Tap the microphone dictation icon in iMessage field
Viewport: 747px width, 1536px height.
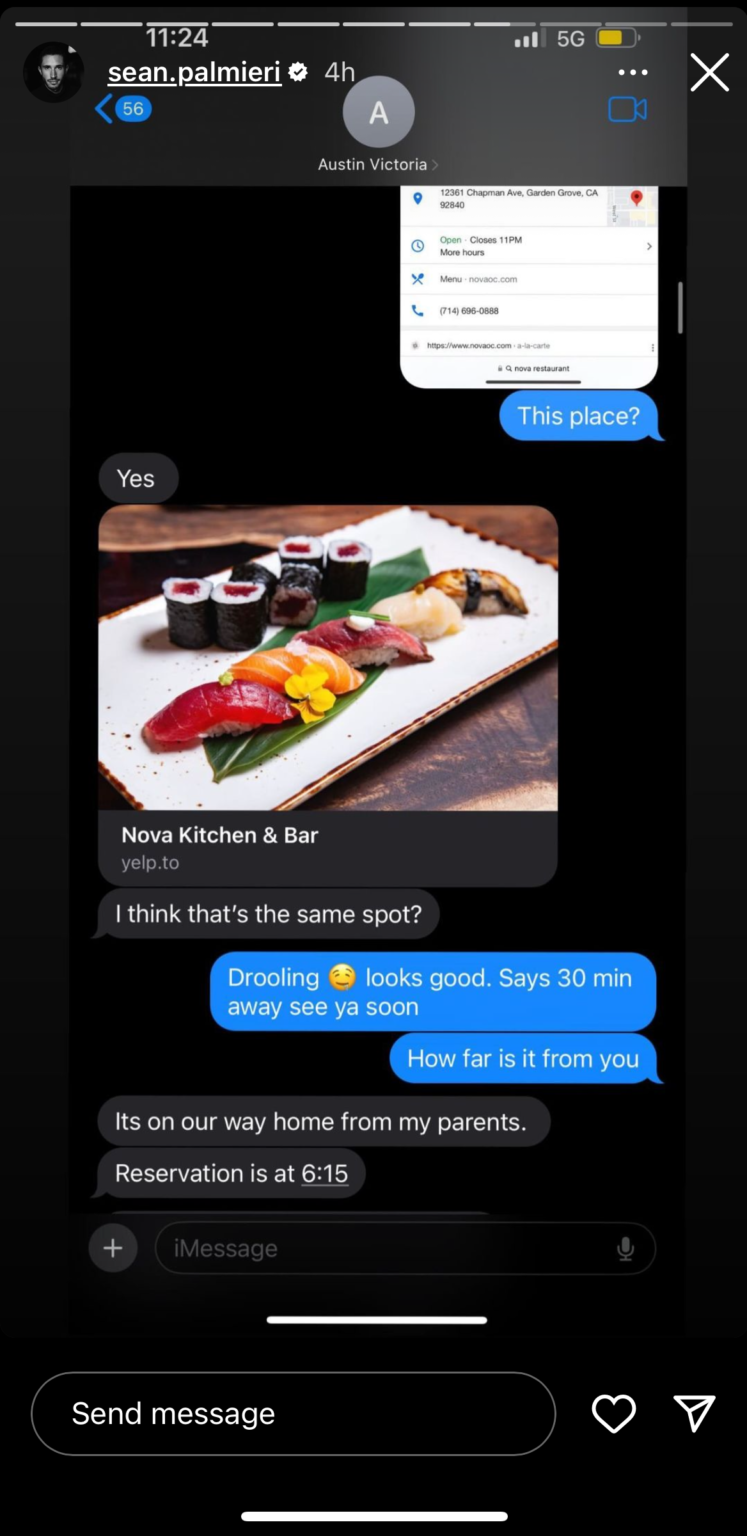pyautogui.click(x=626, y=1247)
